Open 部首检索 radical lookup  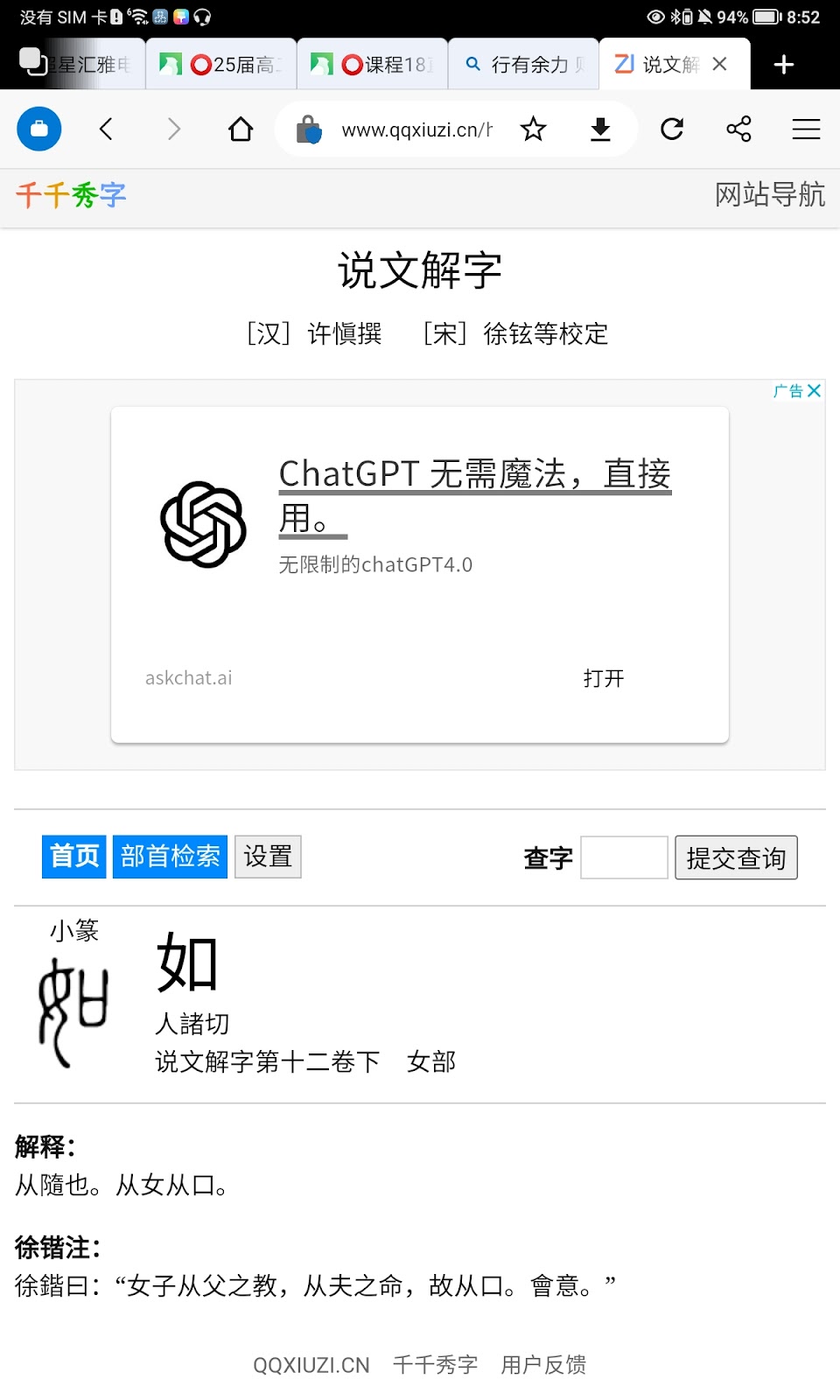tap(170, 857)
